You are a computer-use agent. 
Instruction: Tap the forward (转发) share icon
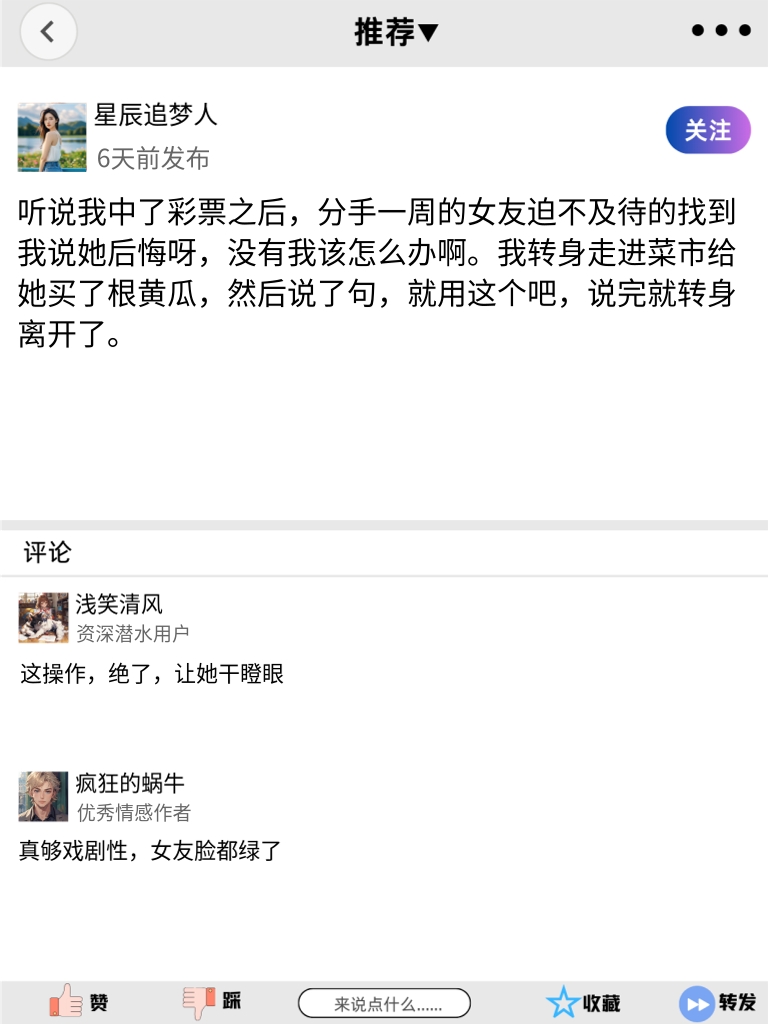(x=694, y=1002)
